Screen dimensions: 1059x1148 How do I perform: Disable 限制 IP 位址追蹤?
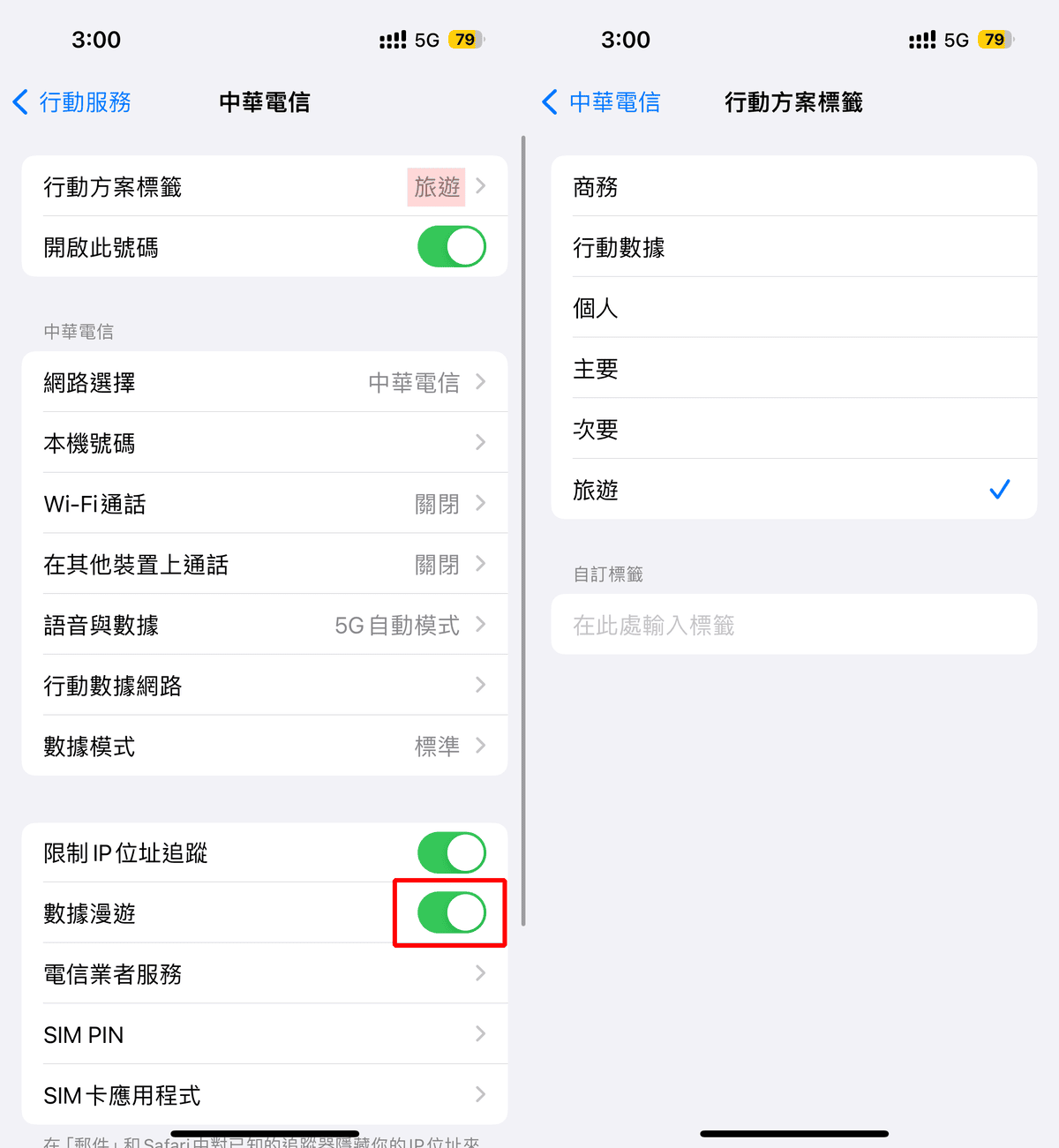(x=451, y=853)
